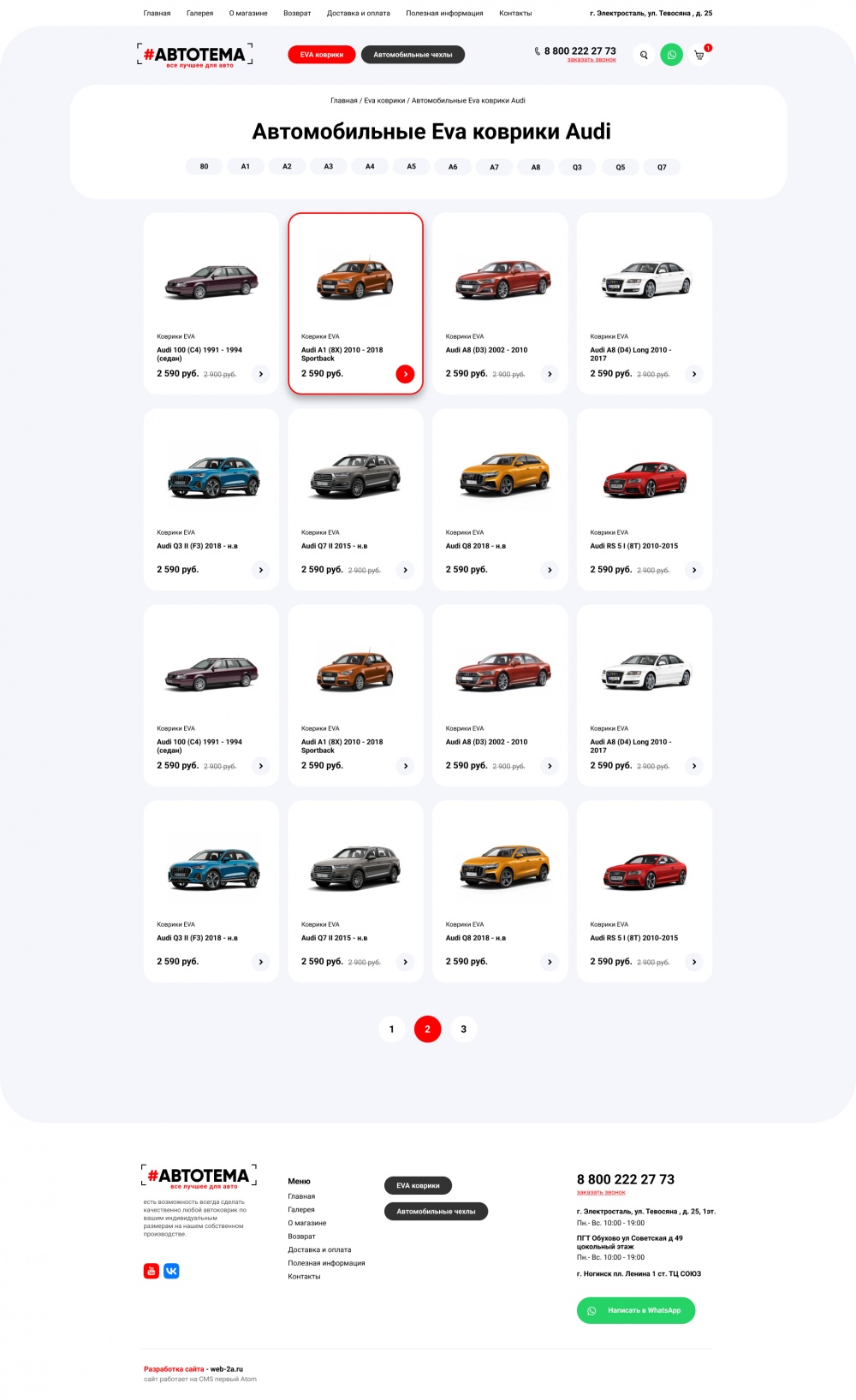This screenshot has width=856, height=1400.
Task: Select the Q3 model chip
Action: click(577, 167)
